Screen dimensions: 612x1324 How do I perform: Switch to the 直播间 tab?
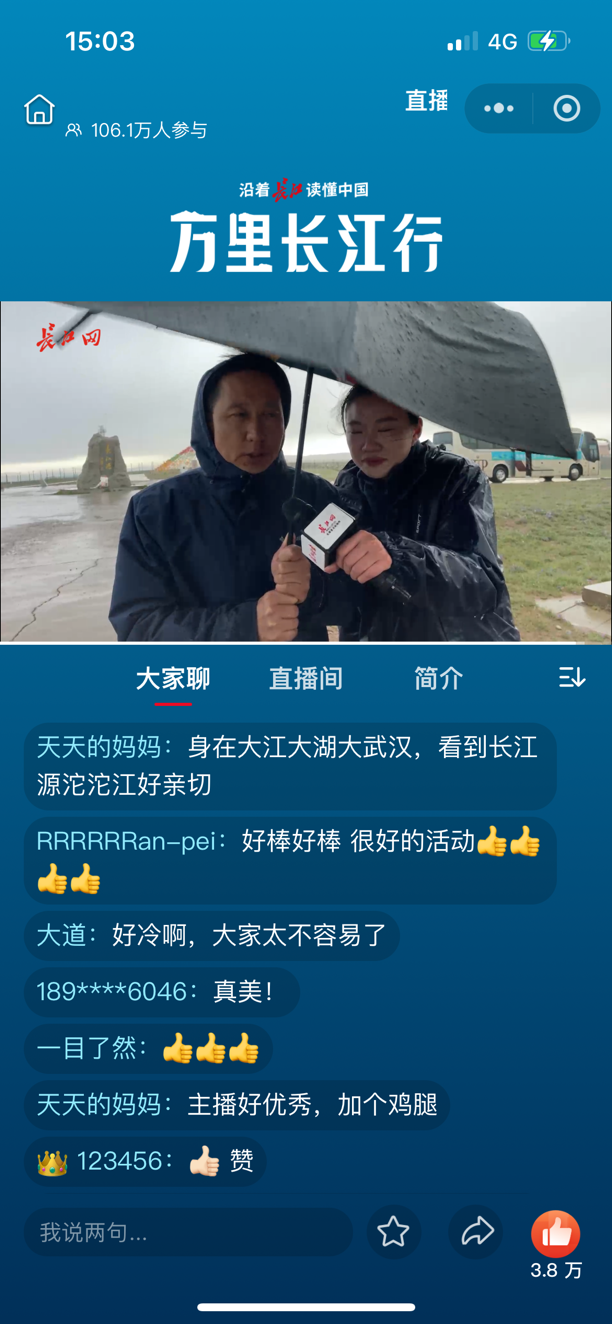pos(306,679)
